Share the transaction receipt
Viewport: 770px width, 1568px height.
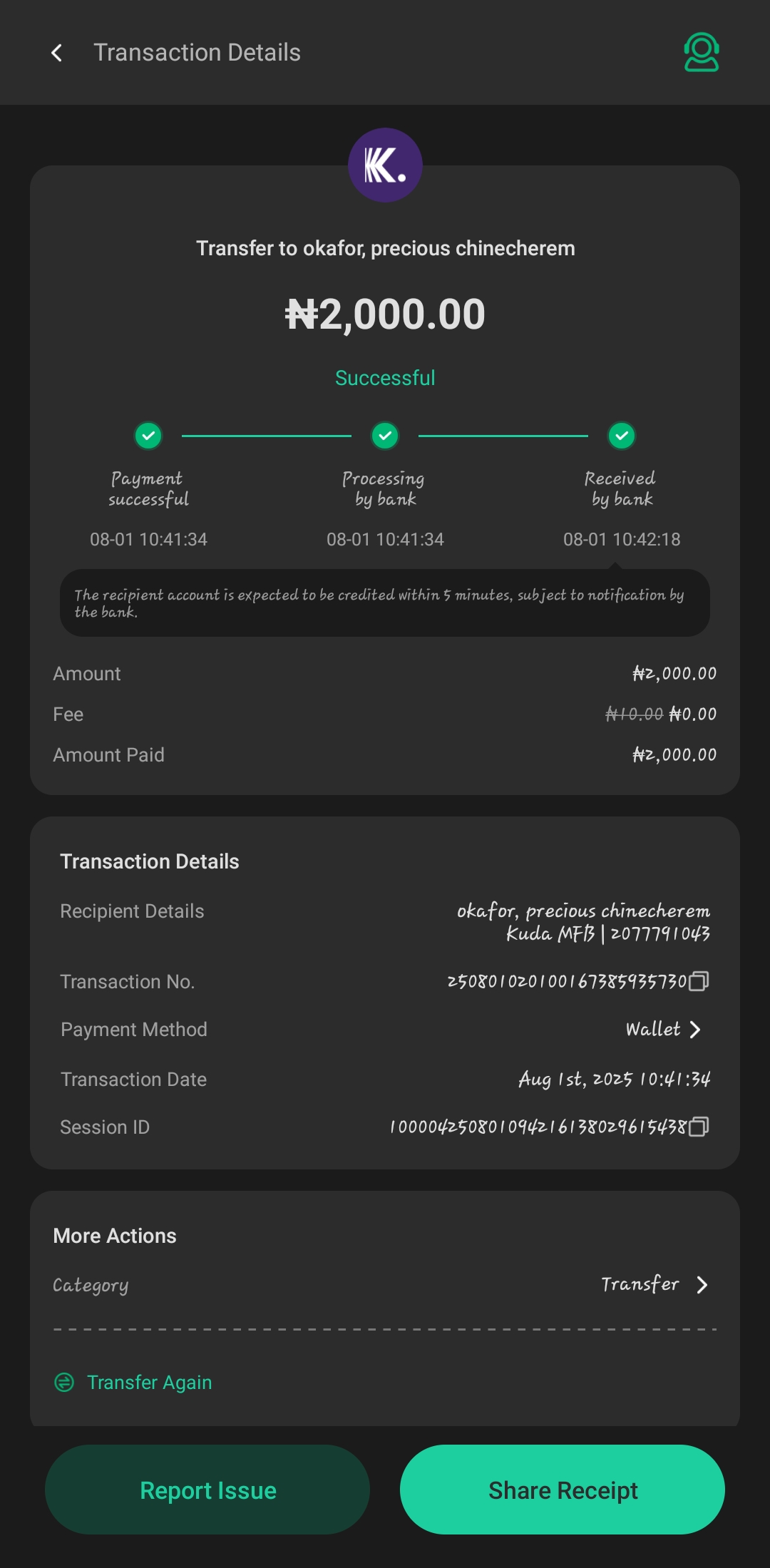click(x=563, y=1490)
